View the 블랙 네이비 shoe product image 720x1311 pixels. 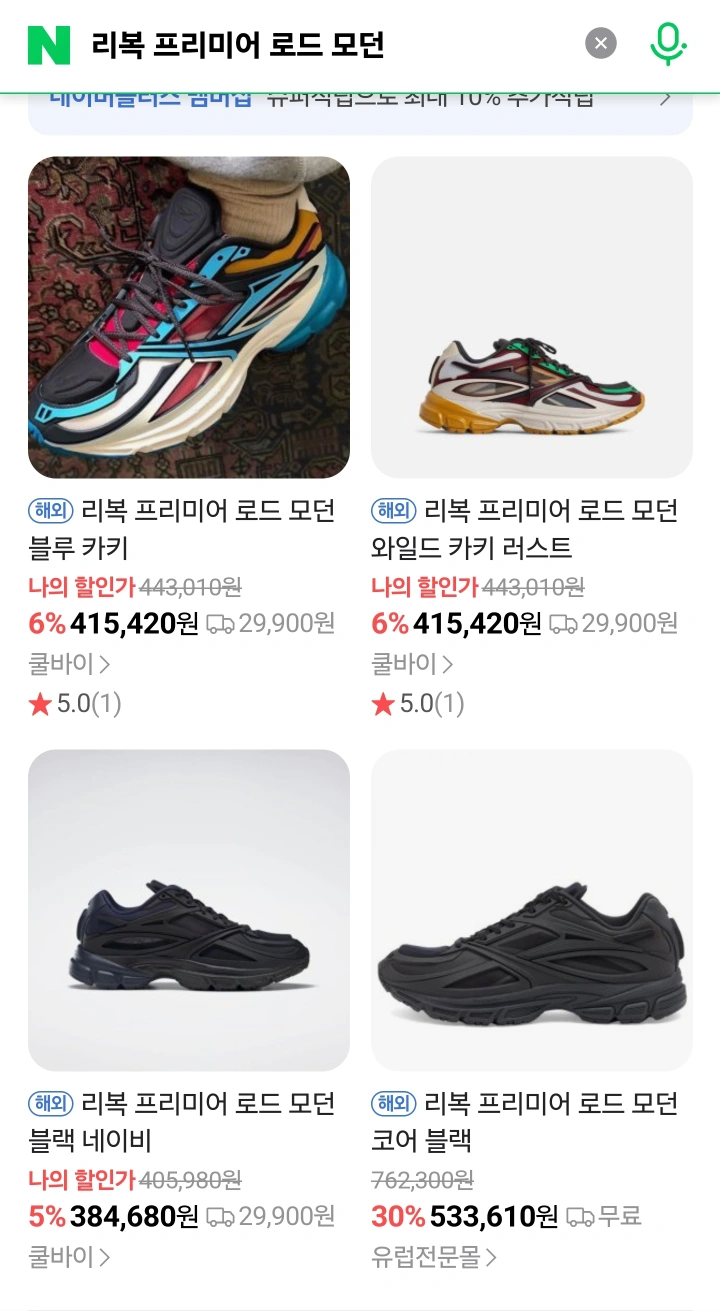point(189,910)
